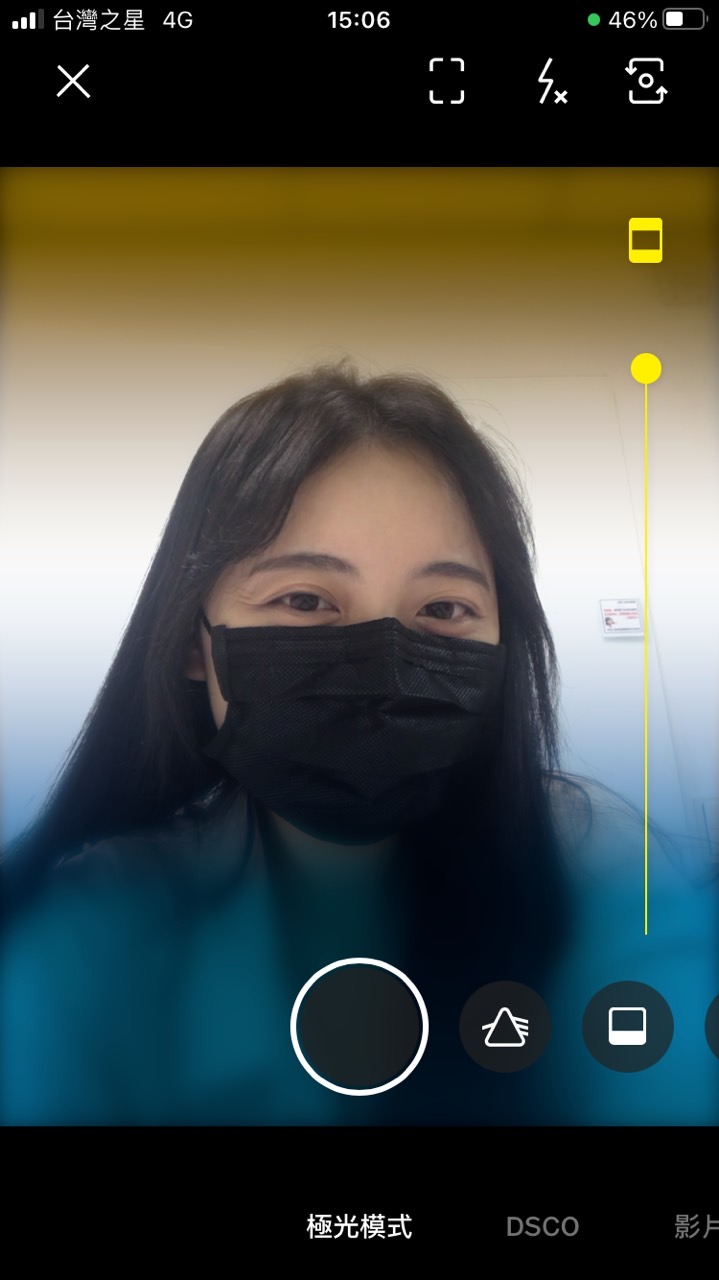The image size is (719, 1280).
Task: Toggle the frame guide icon
Action: pos(447,81)
